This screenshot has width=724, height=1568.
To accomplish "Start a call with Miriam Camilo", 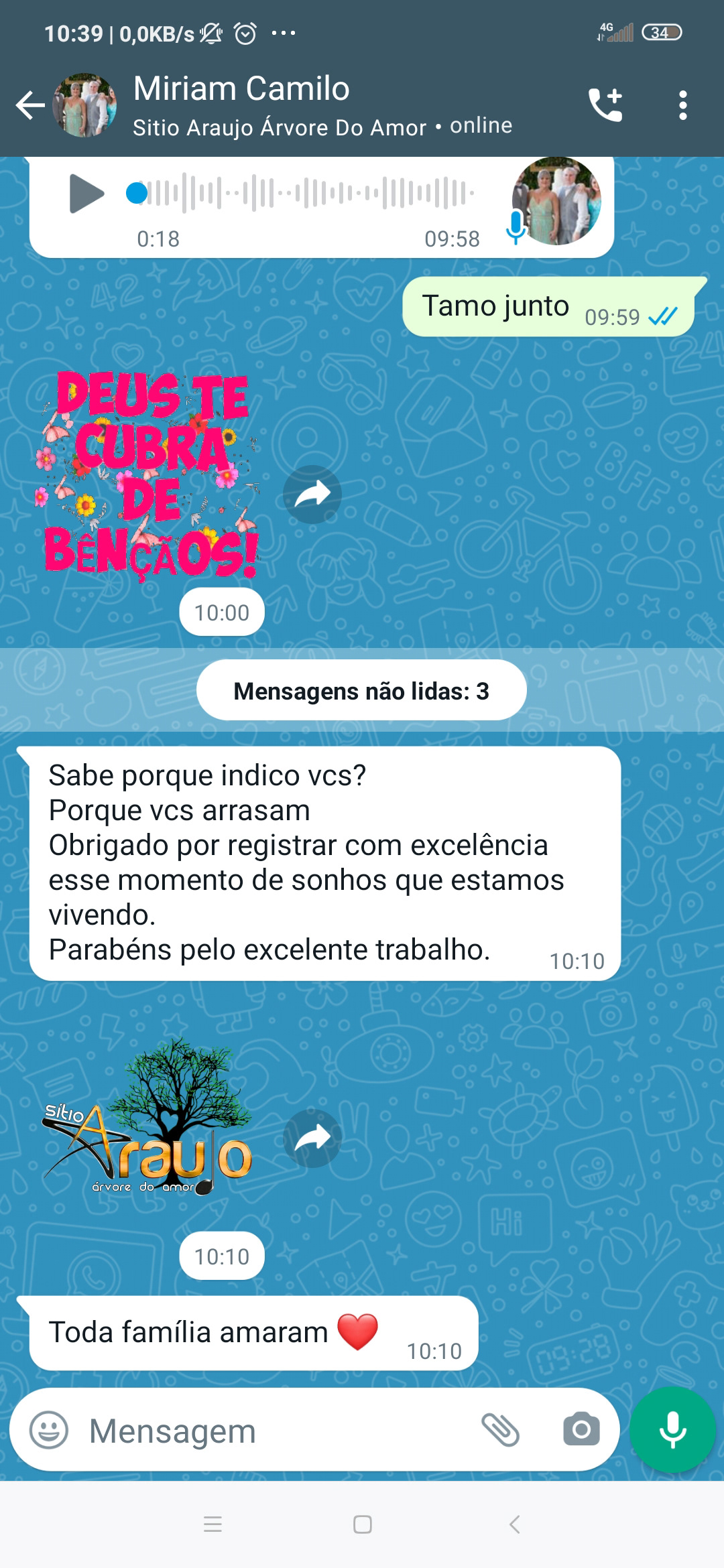I will (605, 105).
